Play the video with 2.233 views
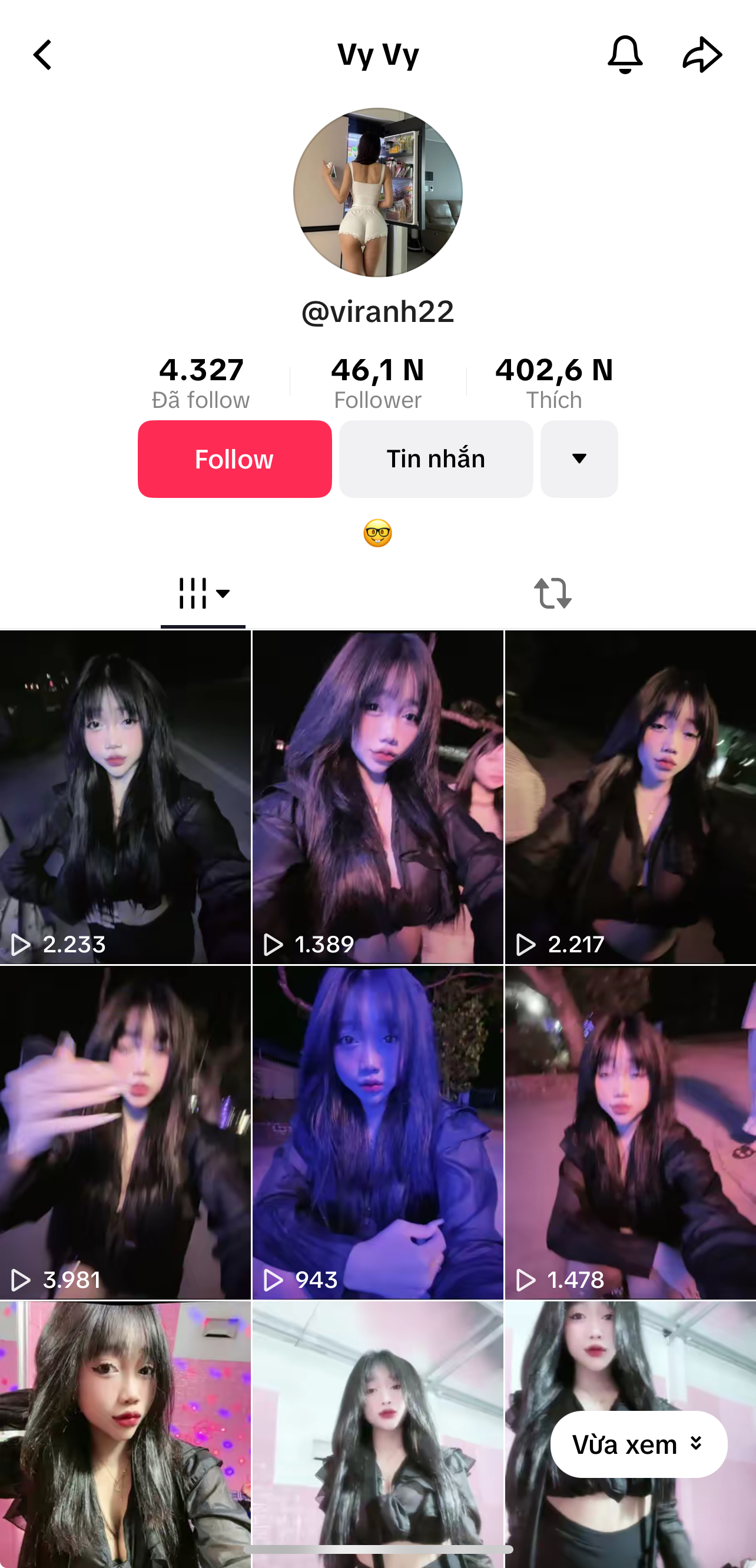756x1568 pixels. coord(125,798)
